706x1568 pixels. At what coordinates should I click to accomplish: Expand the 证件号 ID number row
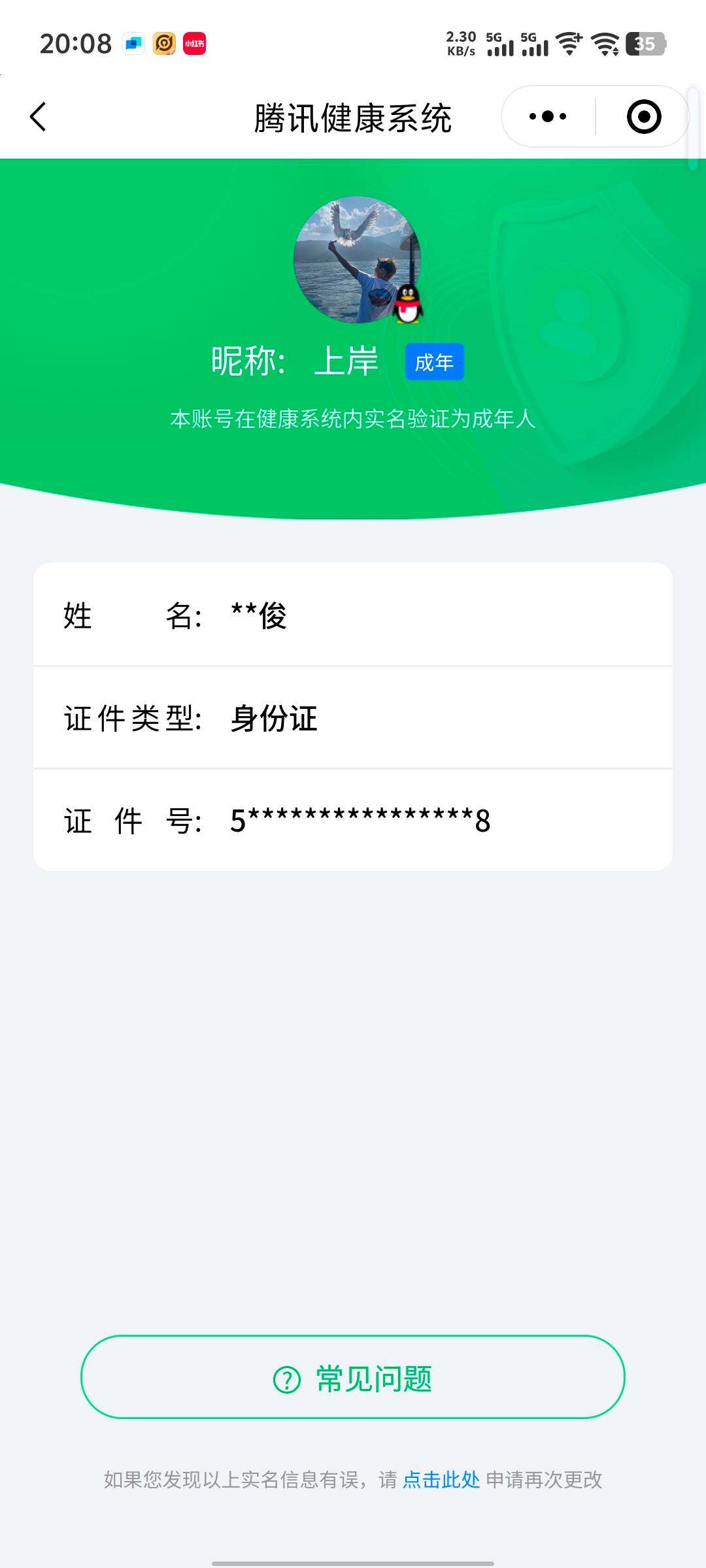[x=353, y=822]
